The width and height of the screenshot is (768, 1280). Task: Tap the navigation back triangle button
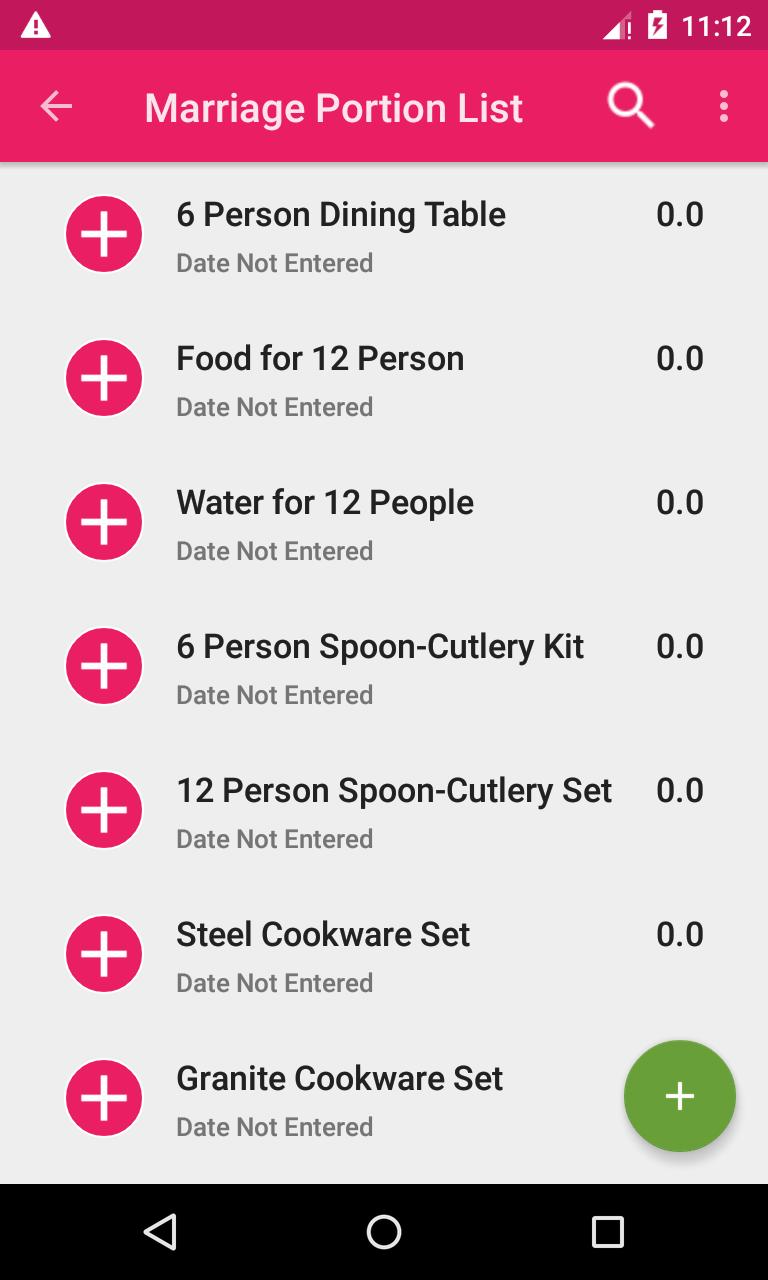[x=159, y=1232]
